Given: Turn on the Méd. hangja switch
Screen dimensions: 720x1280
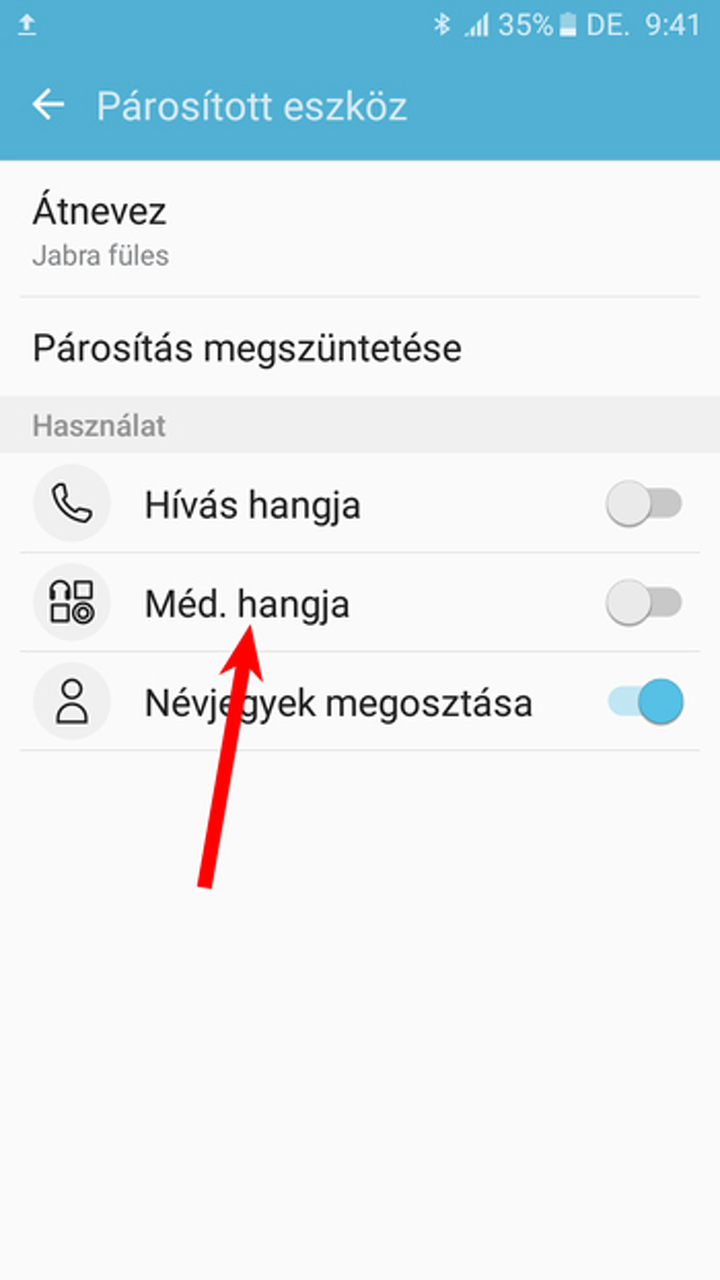Looking at the screenshot, I should click(644, 603).
